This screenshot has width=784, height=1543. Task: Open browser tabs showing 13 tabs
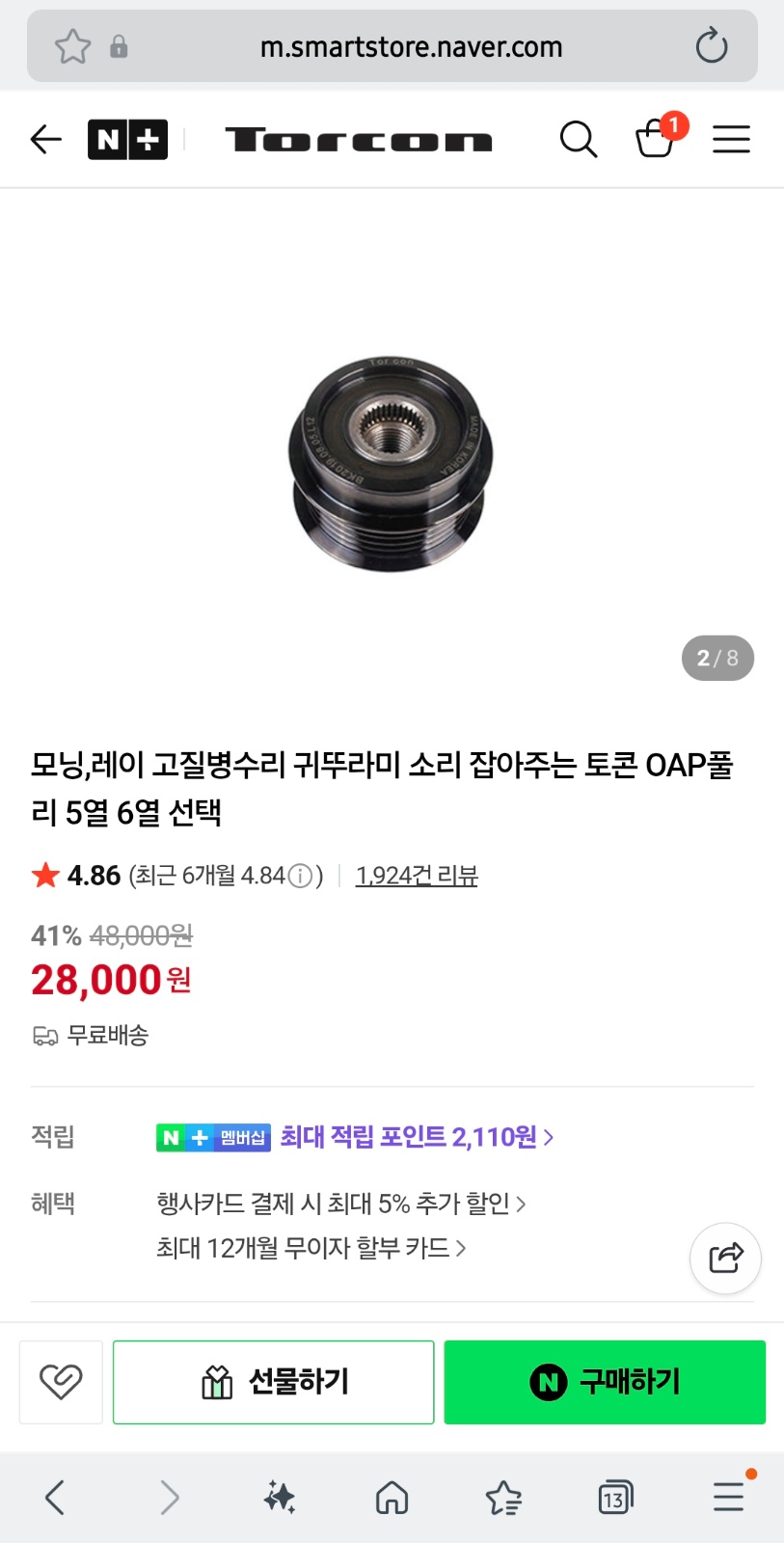[x=614, y=1497]
